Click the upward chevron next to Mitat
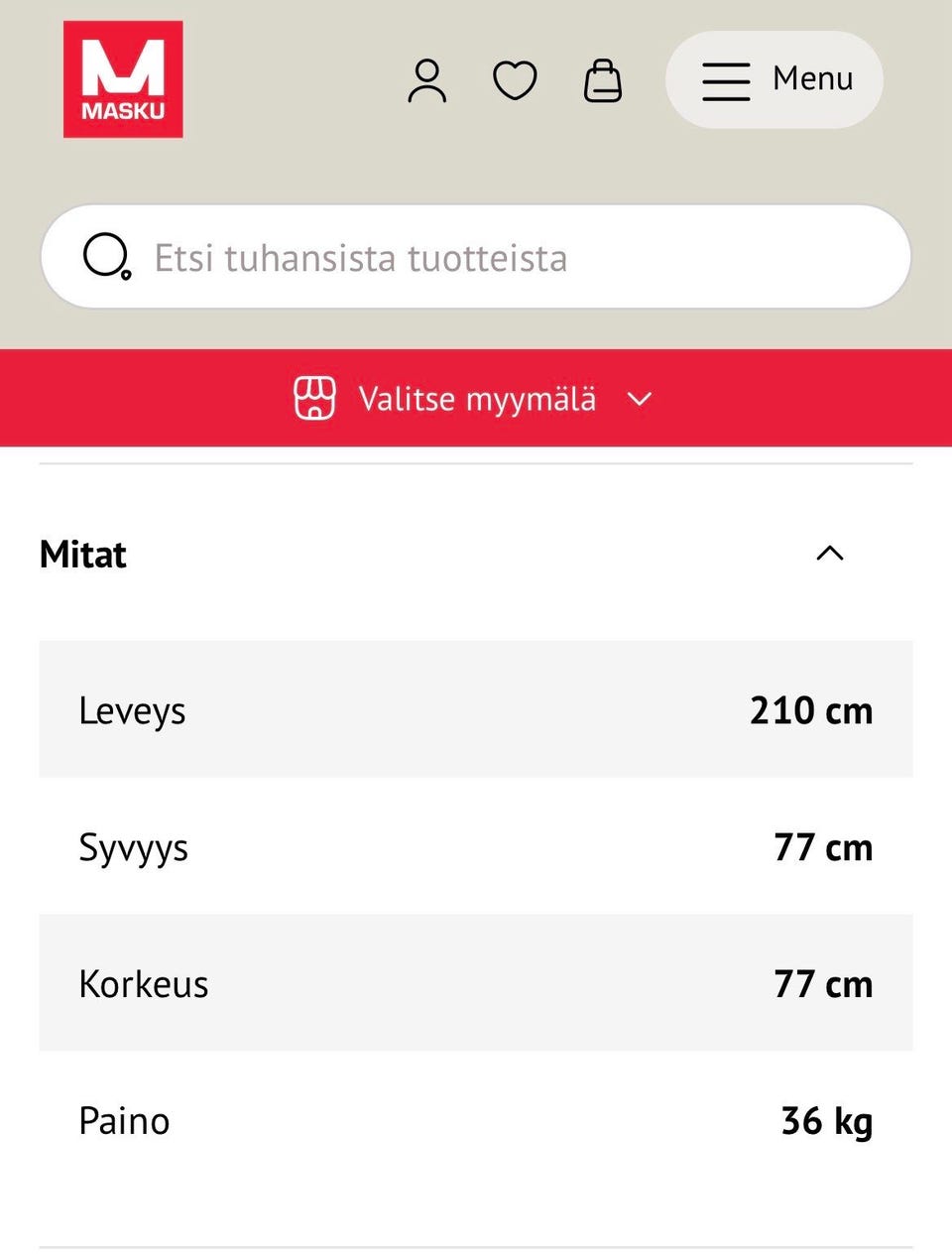 tap(831, 554)
